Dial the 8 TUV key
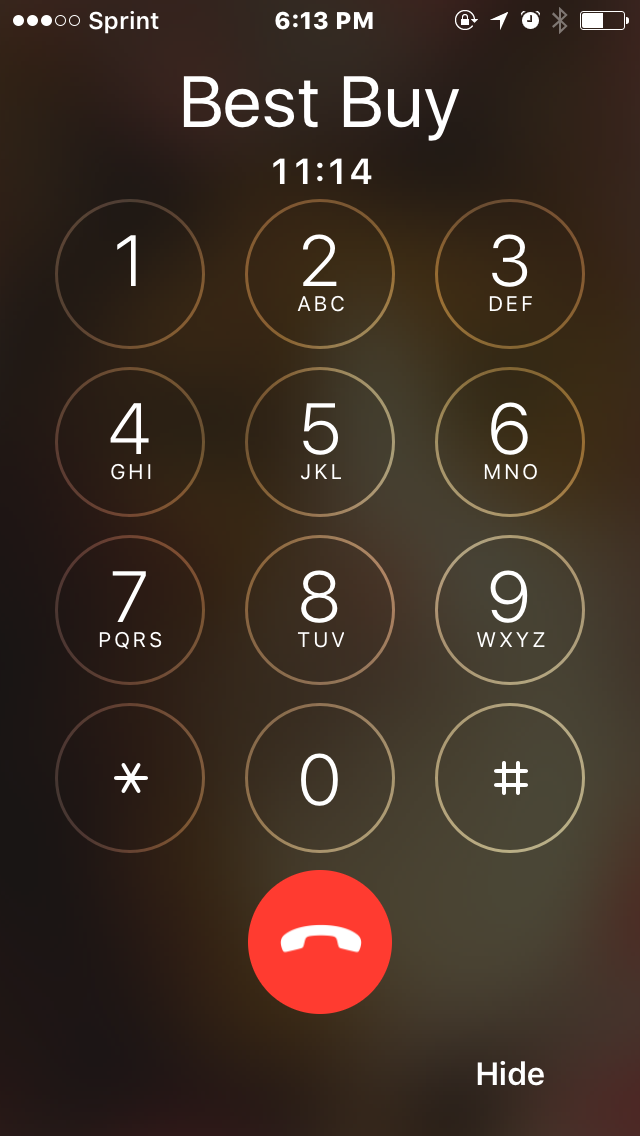The image size is (640, 1136). coord(320,610)
